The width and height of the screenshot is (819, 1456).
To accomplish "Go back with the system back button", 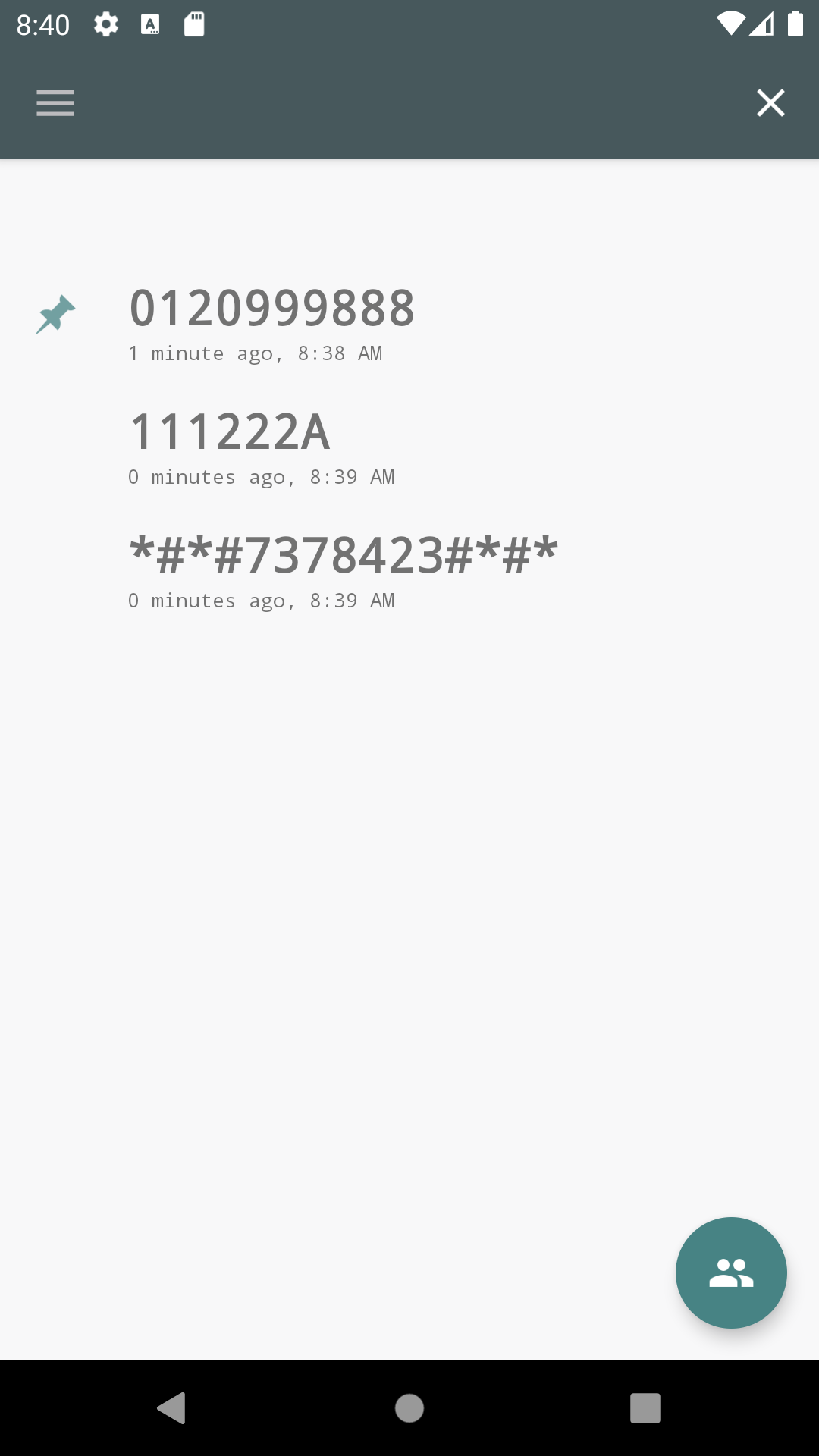I will [172, 1408].
